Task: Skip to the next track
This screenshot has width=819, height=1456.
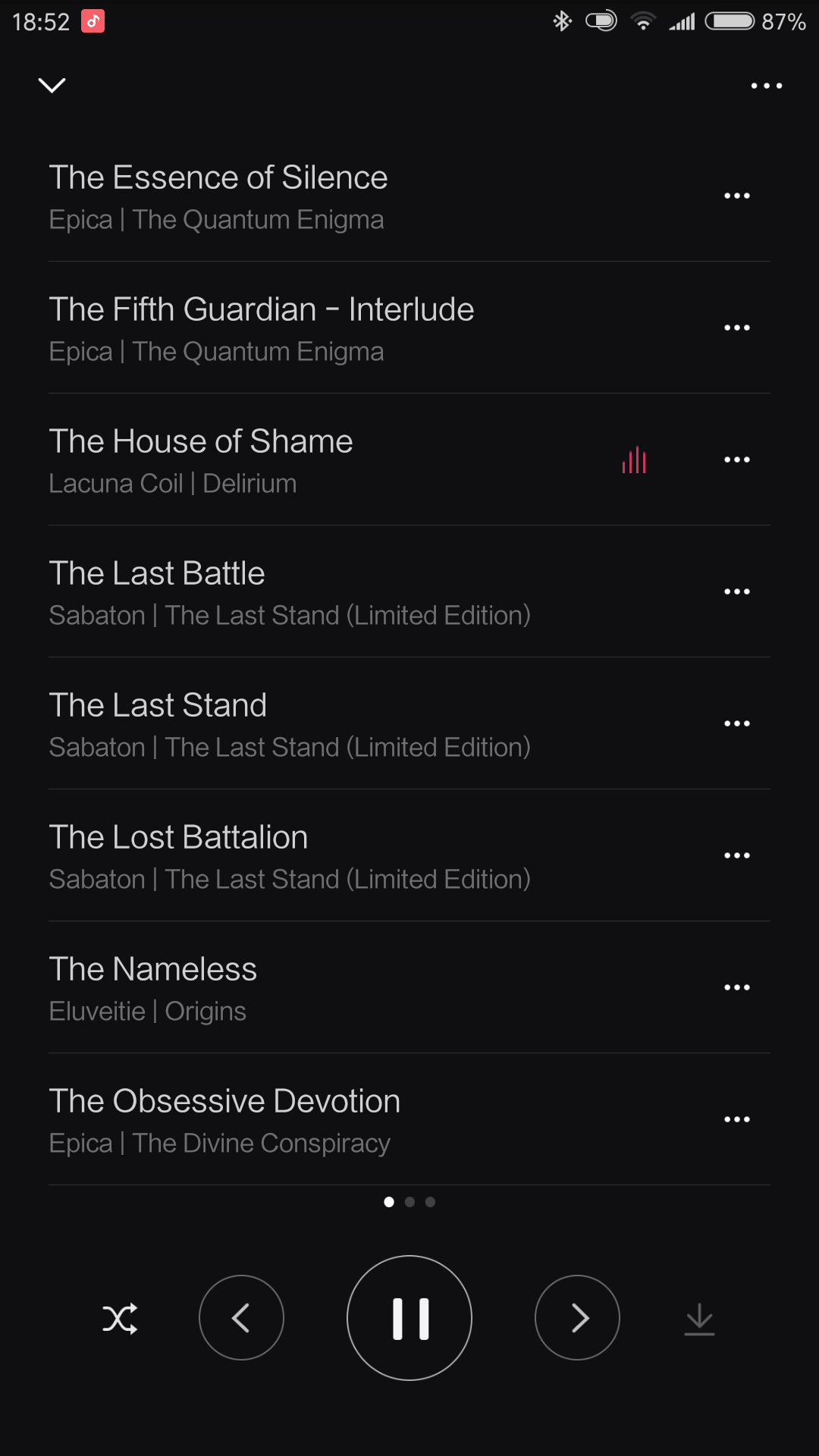Action: [x=577, y=1318]
